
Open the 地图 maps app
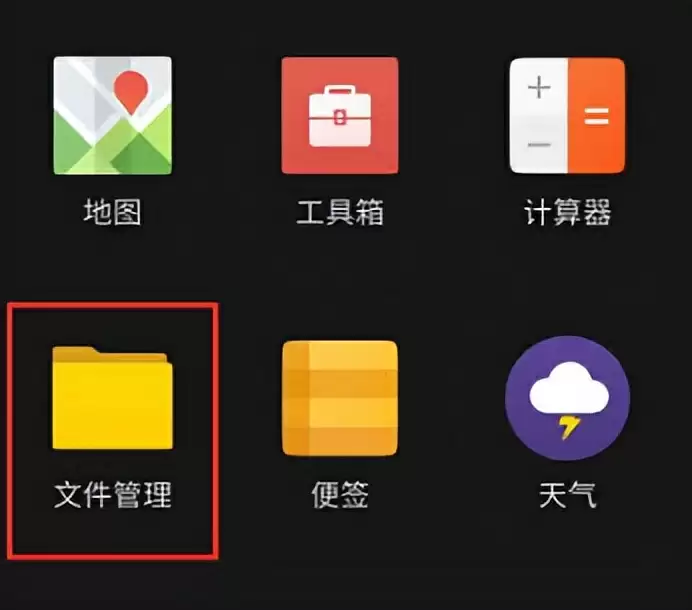(112, 116)
